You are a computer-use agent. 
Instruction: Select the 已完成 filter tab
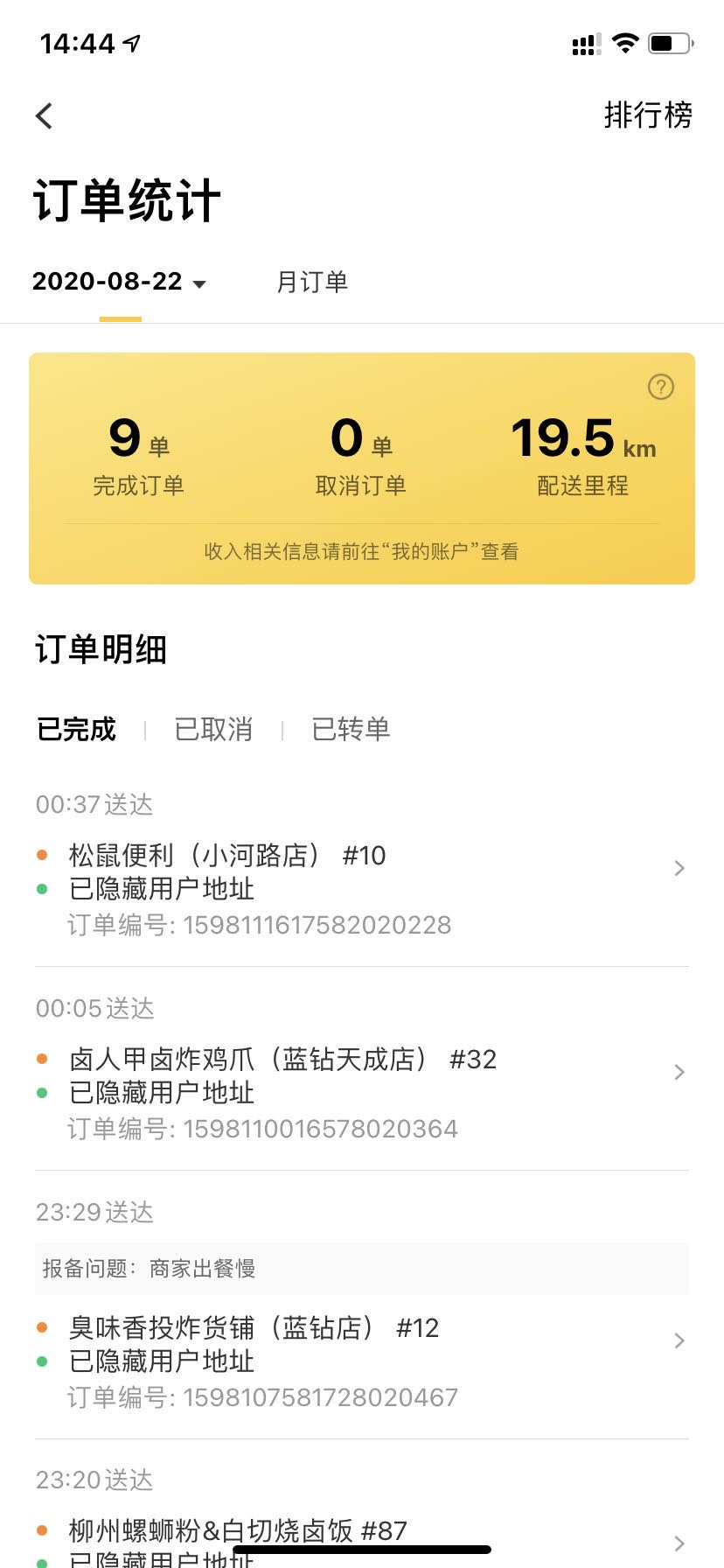[x=76, y=729]
